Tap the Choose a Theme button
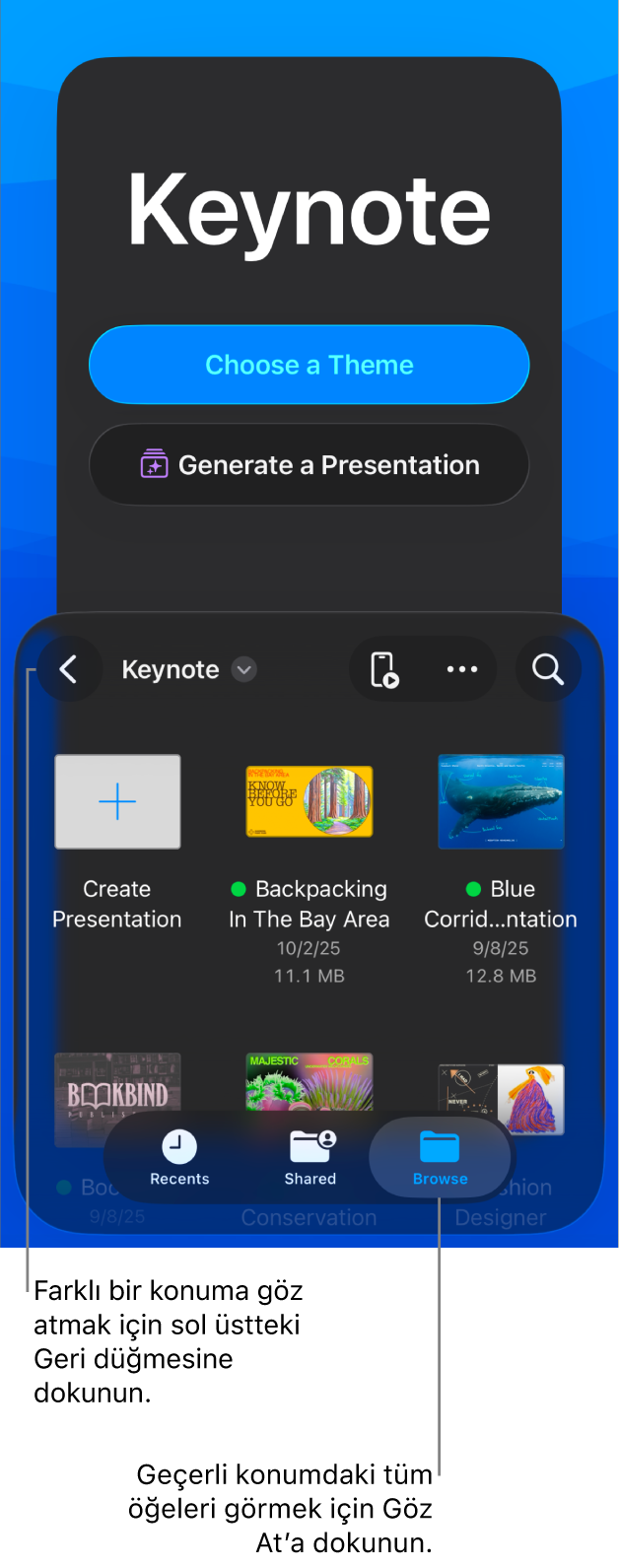Viewport: 619px width, 1568px height. click(309, 365)
